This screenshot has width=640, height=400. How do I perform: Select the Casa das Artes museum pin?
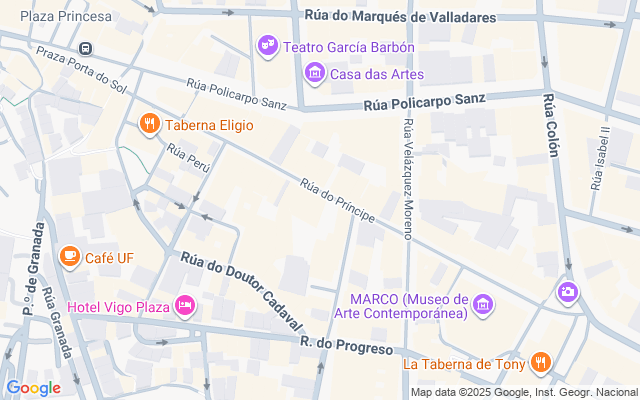[314, 73]
